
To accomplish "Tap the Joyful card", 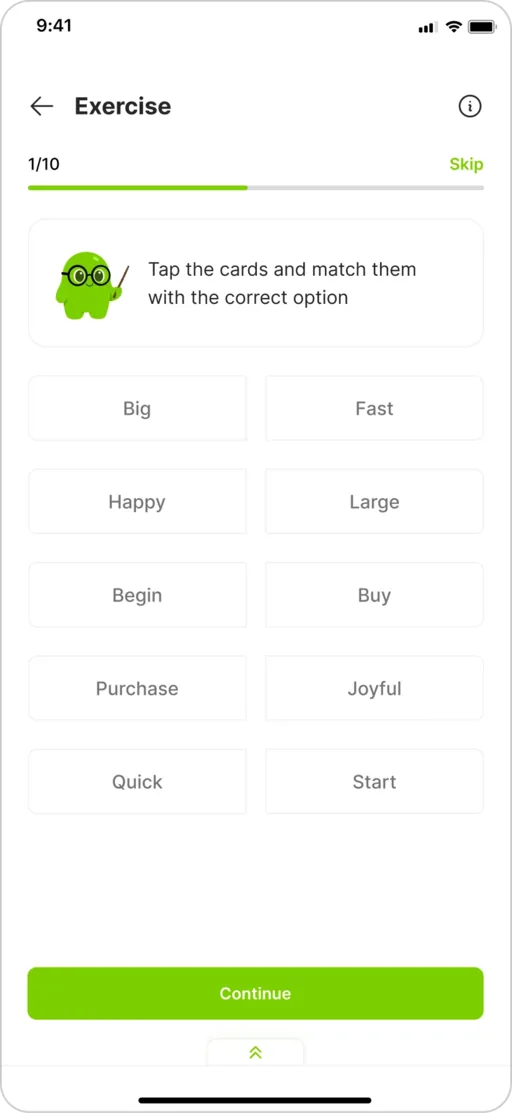I will [374, 689].
